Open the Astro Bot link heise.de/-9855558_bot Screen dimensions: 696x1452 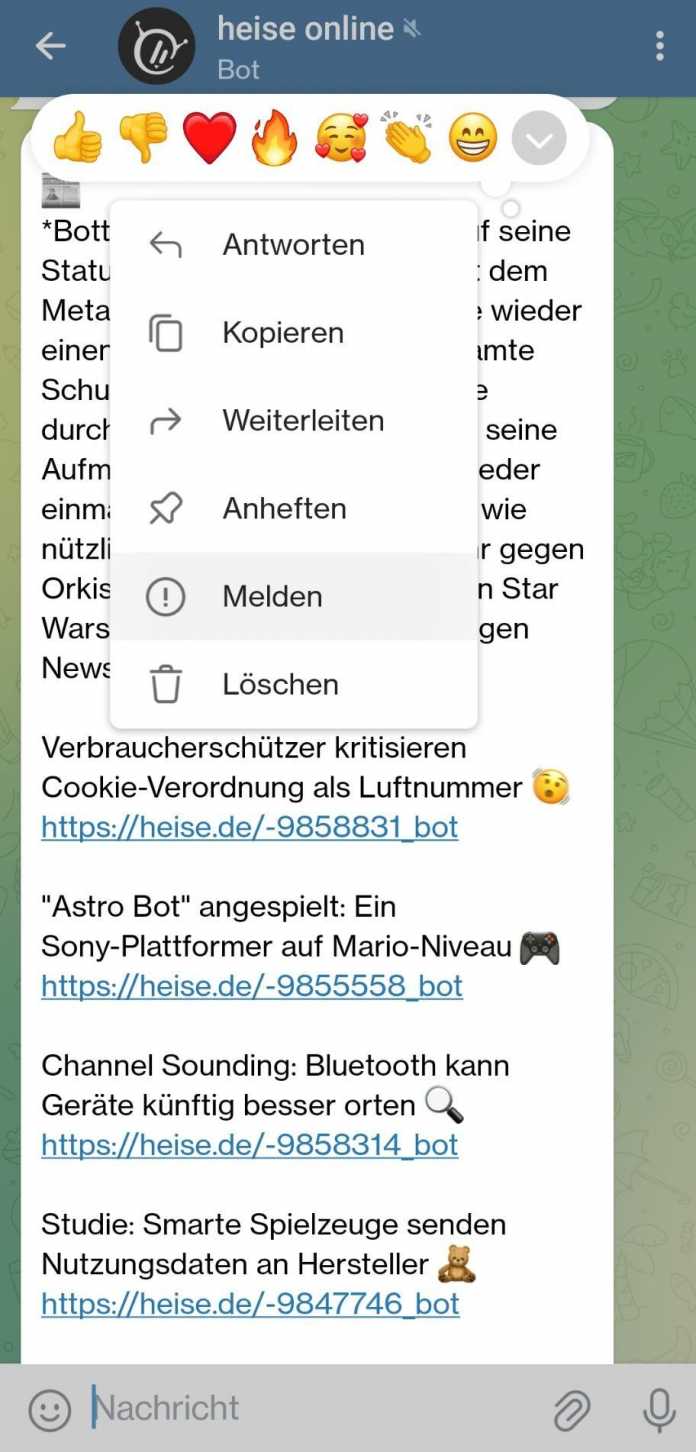252,986
